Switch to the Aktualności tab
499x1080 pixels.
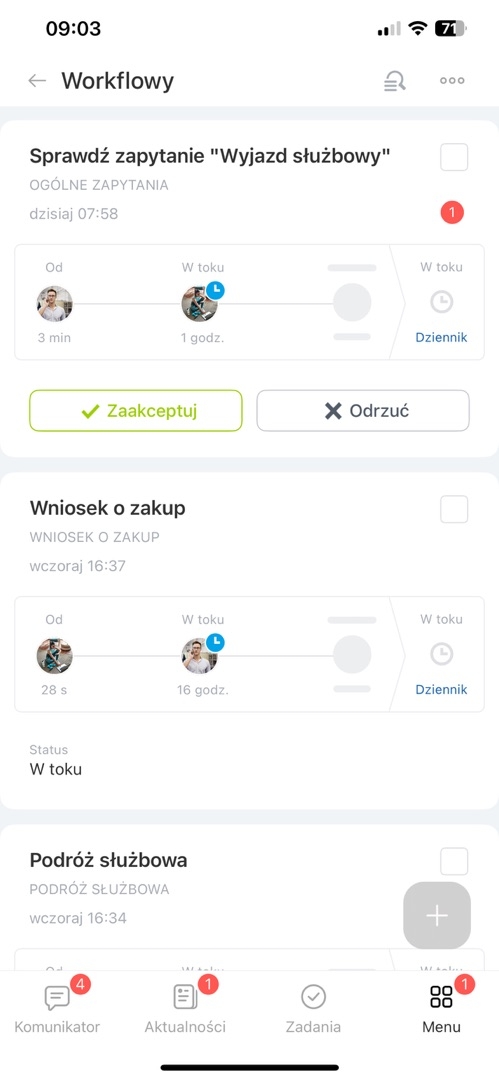185,1008
